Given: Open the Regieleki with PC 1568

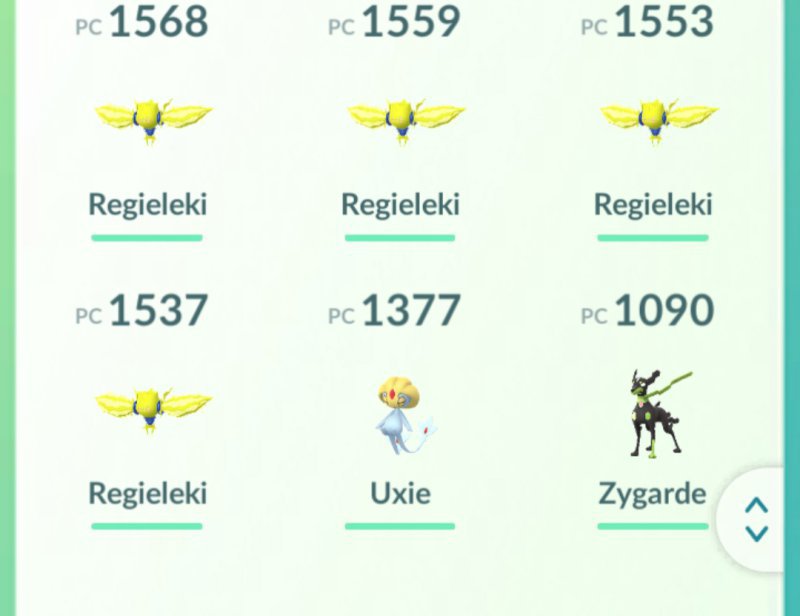Looking at the screenshot, I should click(x=148, y=120).
